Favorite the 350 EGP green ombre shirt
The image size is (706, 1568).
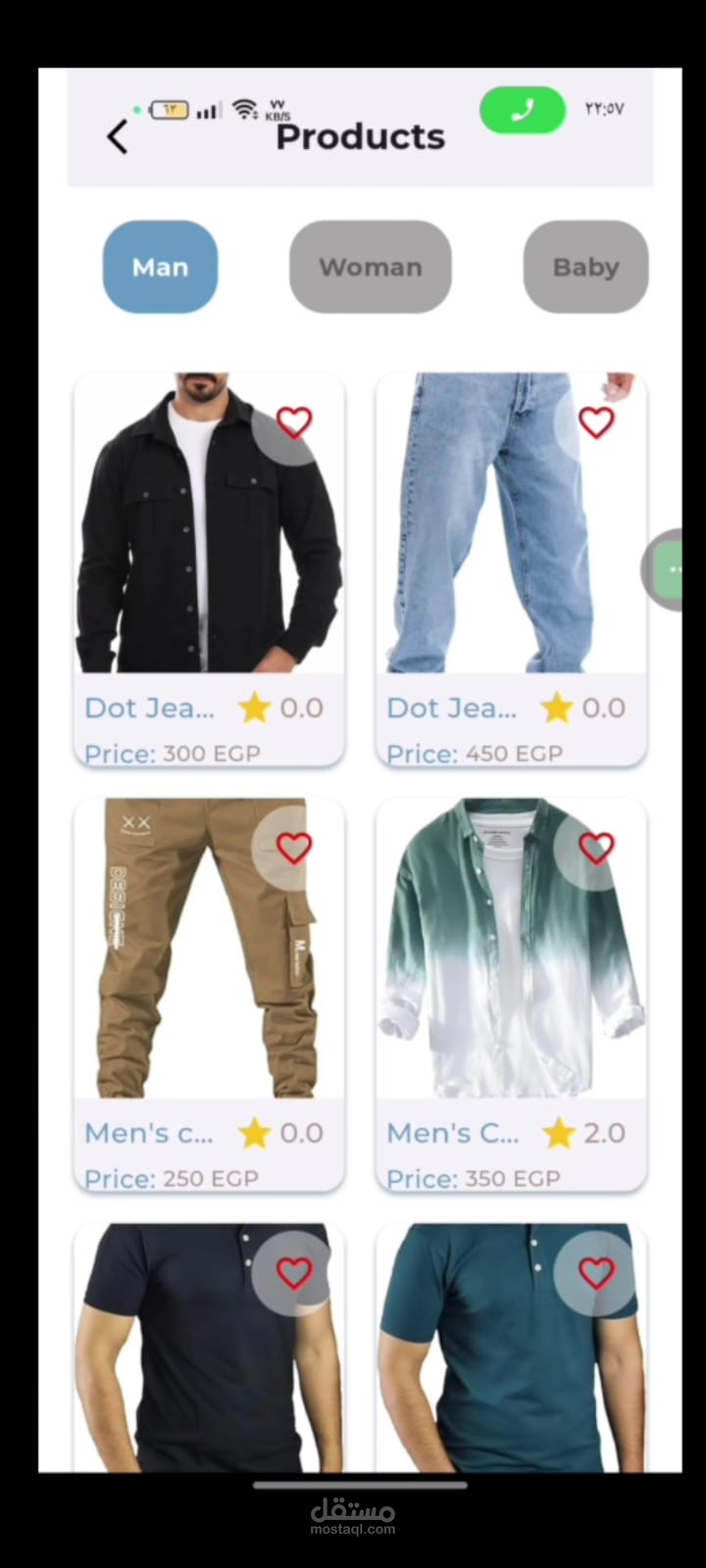tap(595, 848)
